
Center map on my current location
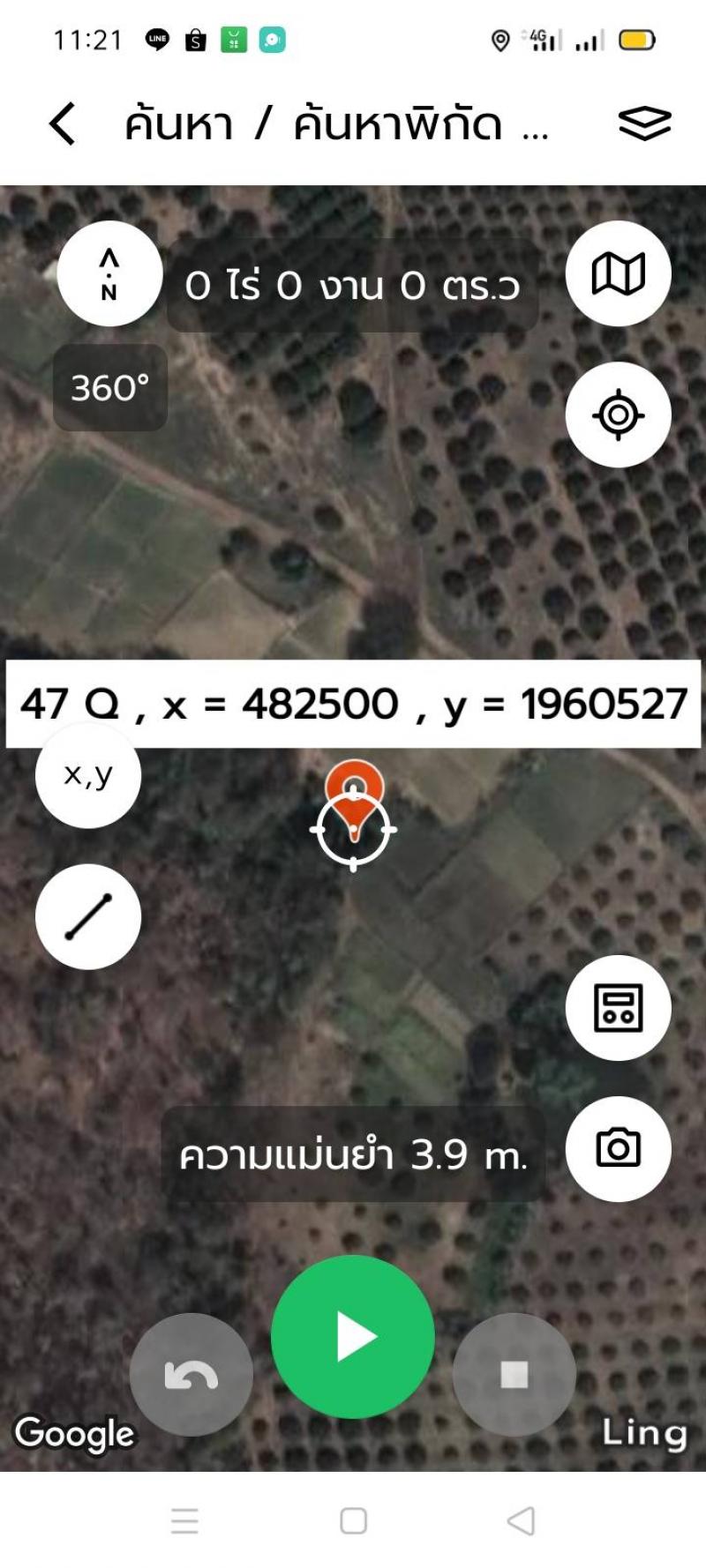tap(618, 414)
